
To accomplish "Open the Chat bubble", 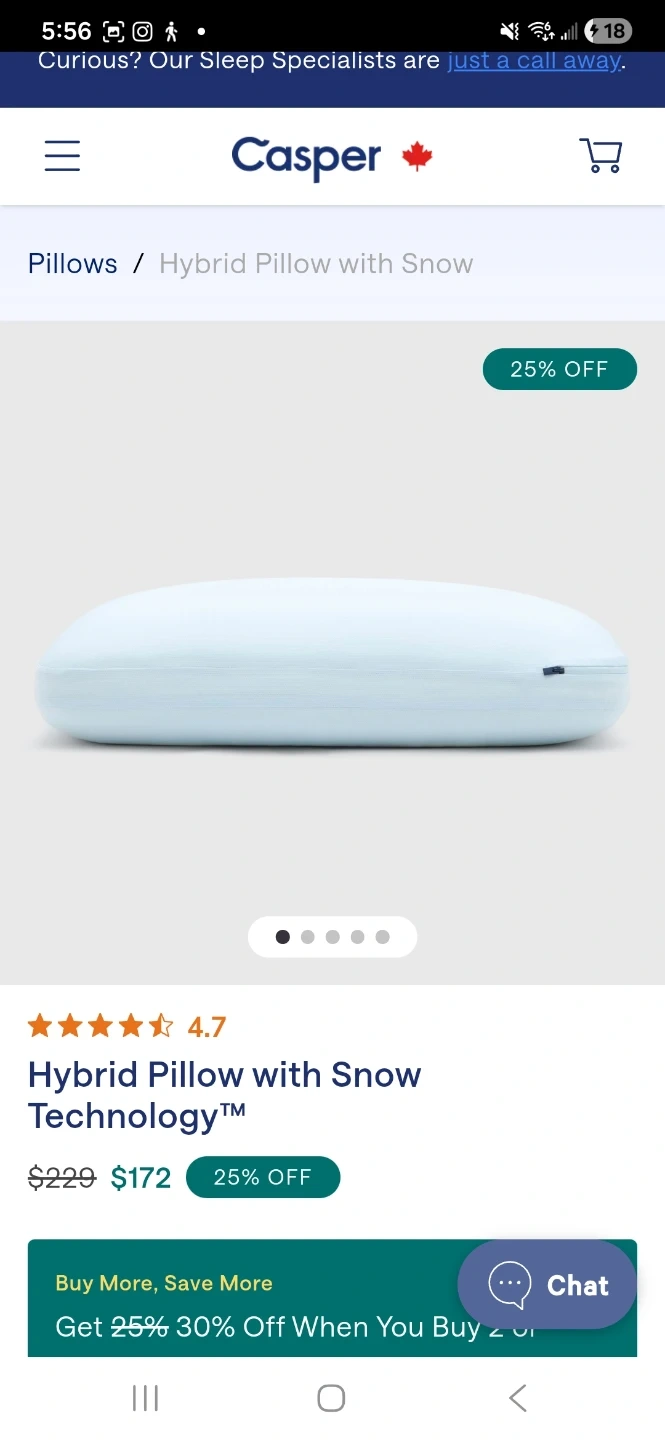I will coord(547,1285).
